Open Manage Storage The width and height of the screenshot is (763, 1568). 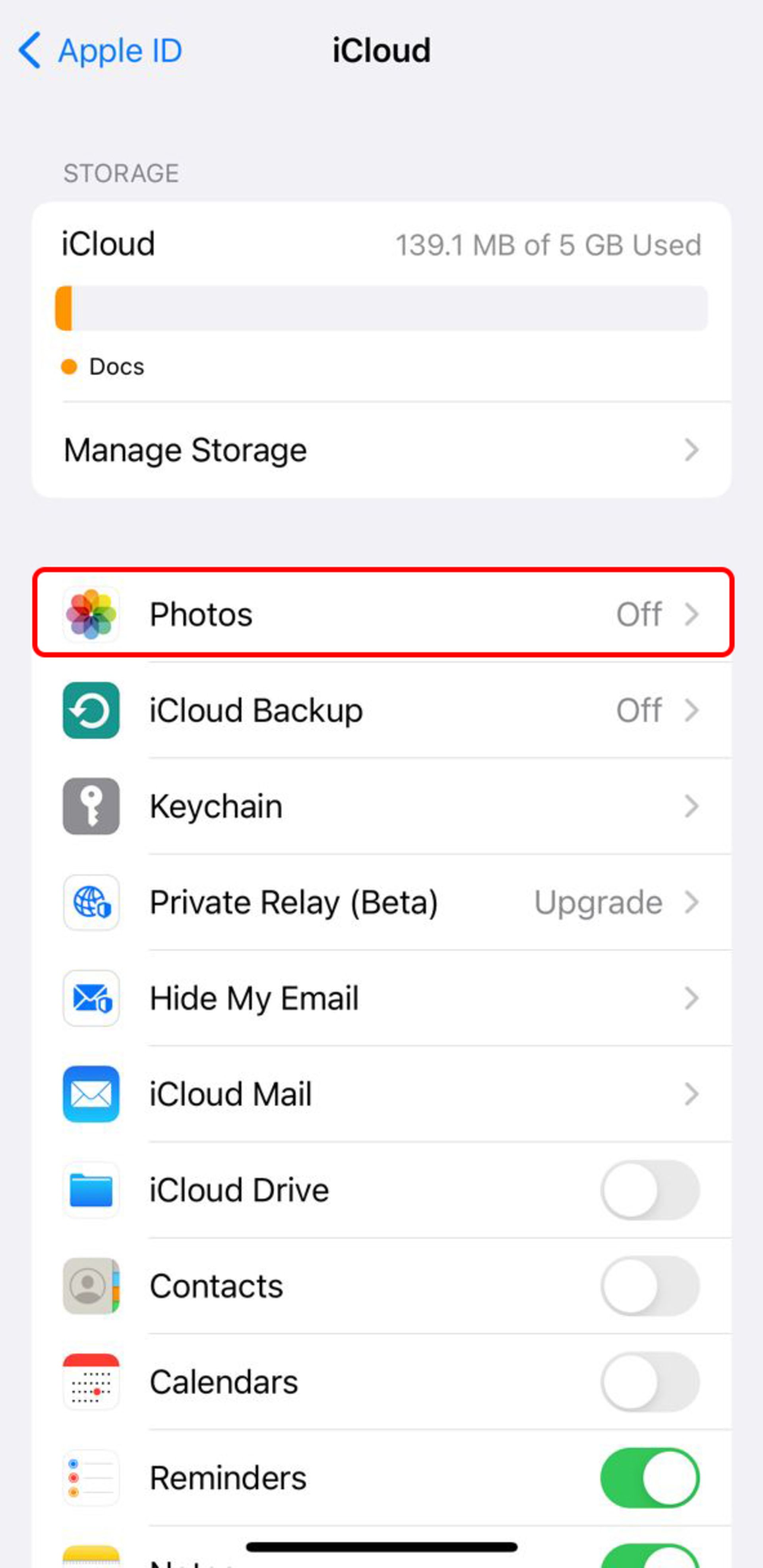tap(381, 450)
